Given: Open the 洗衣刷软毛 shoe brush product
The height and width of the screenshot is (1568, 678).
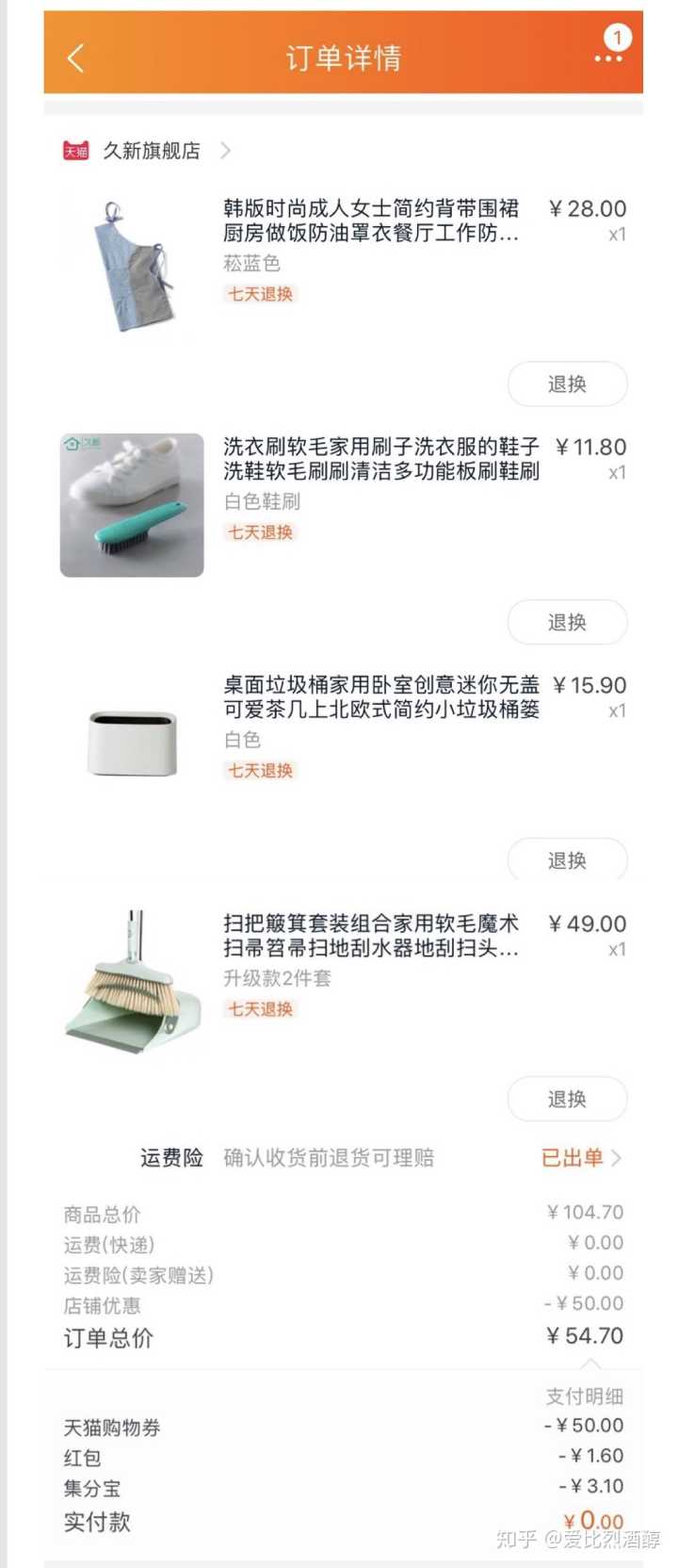Looking at the screenshot, I should tap(380, 459).
